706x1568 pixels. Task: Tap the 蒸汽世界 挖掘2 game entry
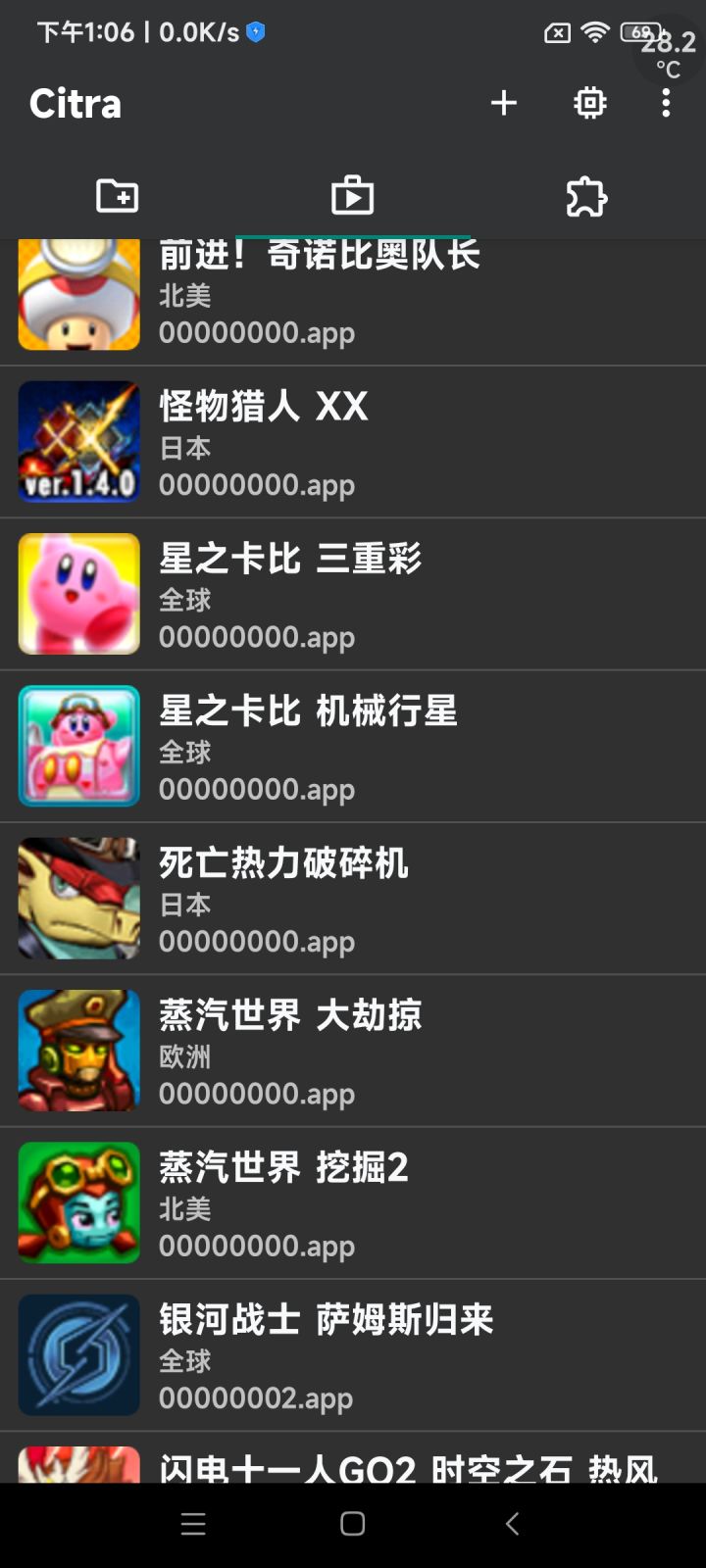pos(353,1202)
